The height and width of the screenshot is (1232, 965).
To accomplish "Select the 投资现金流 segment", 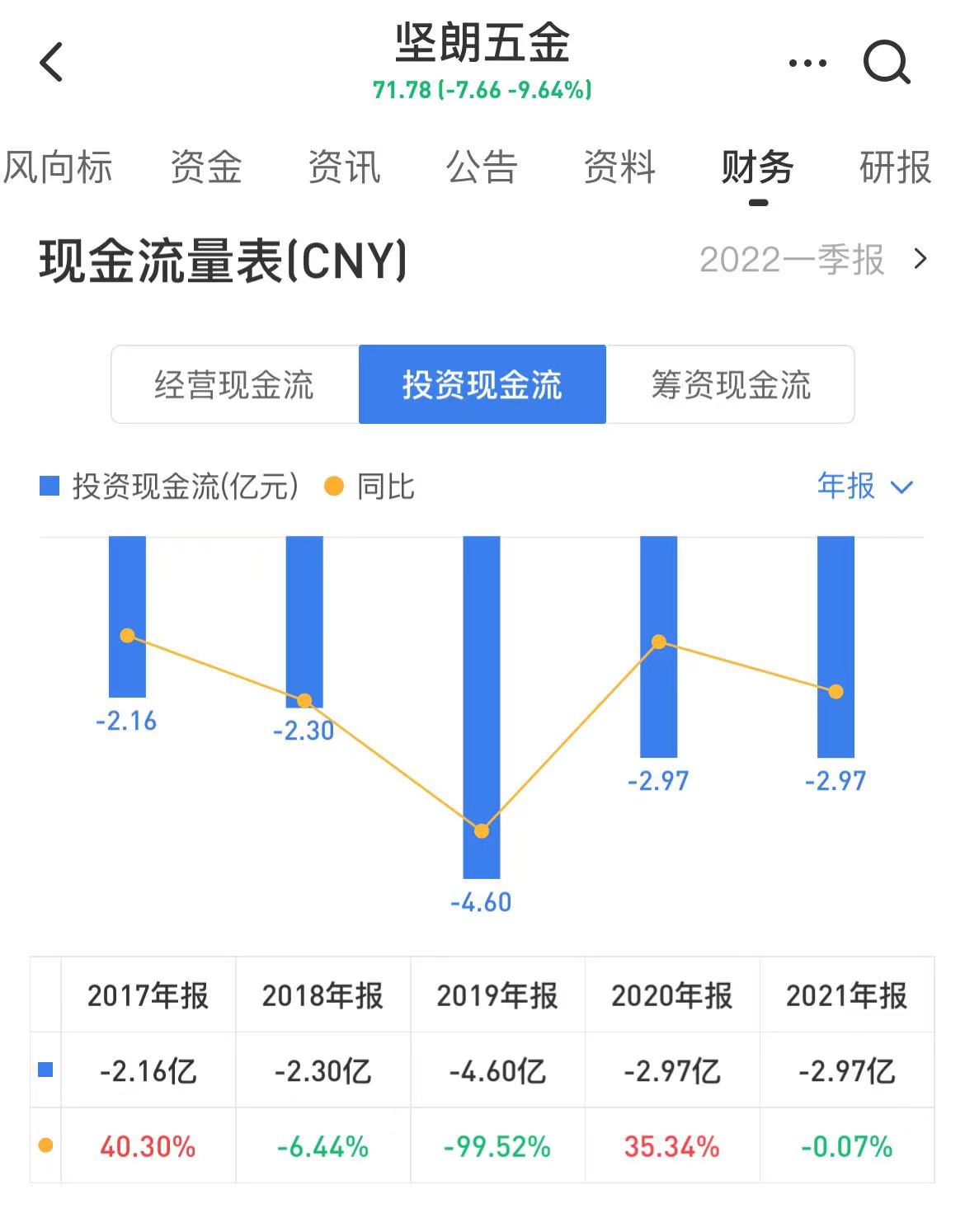I will (482, 385).
